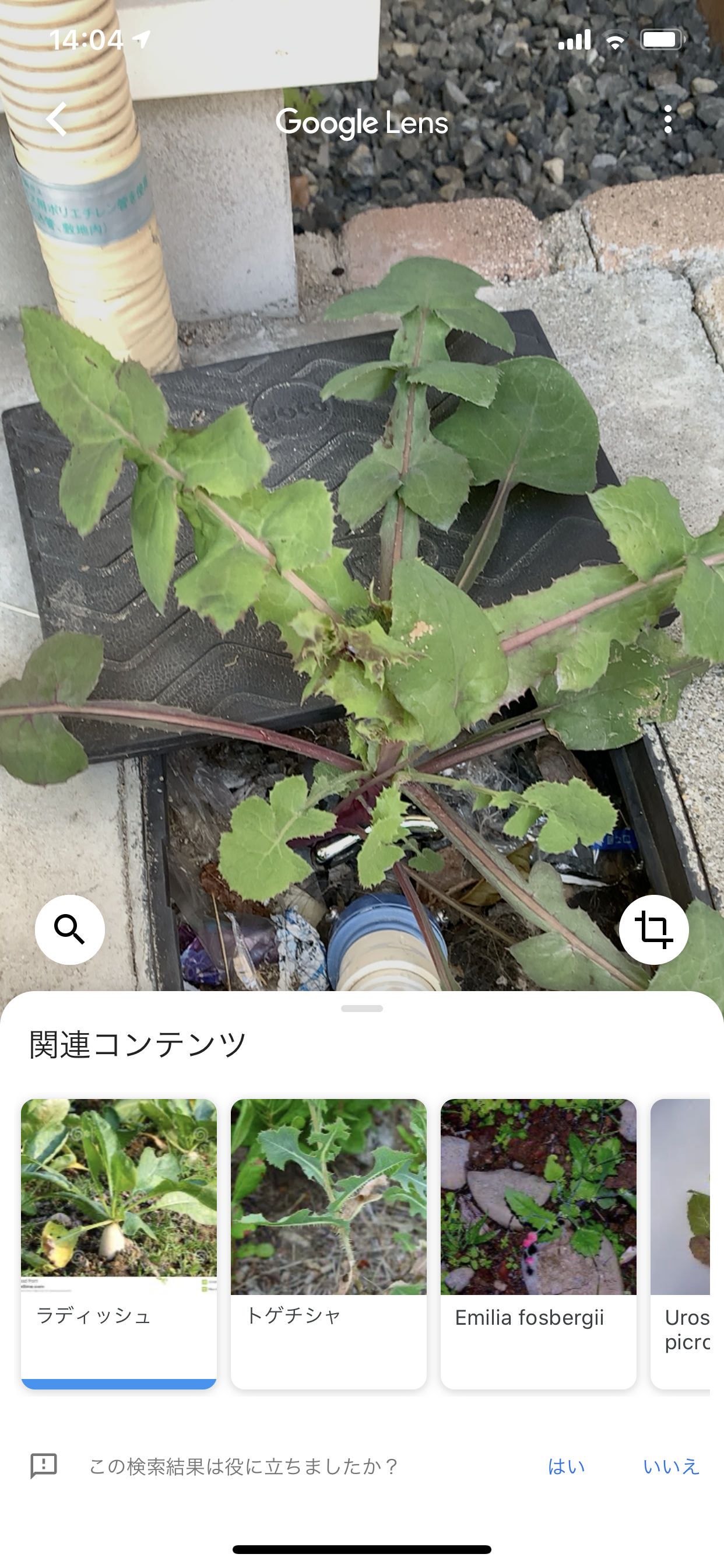Image resolution: width=724 pixels, height=1568 pixels.
Task: Tap the feedback report icon
Action: (x=44, y=1466)
